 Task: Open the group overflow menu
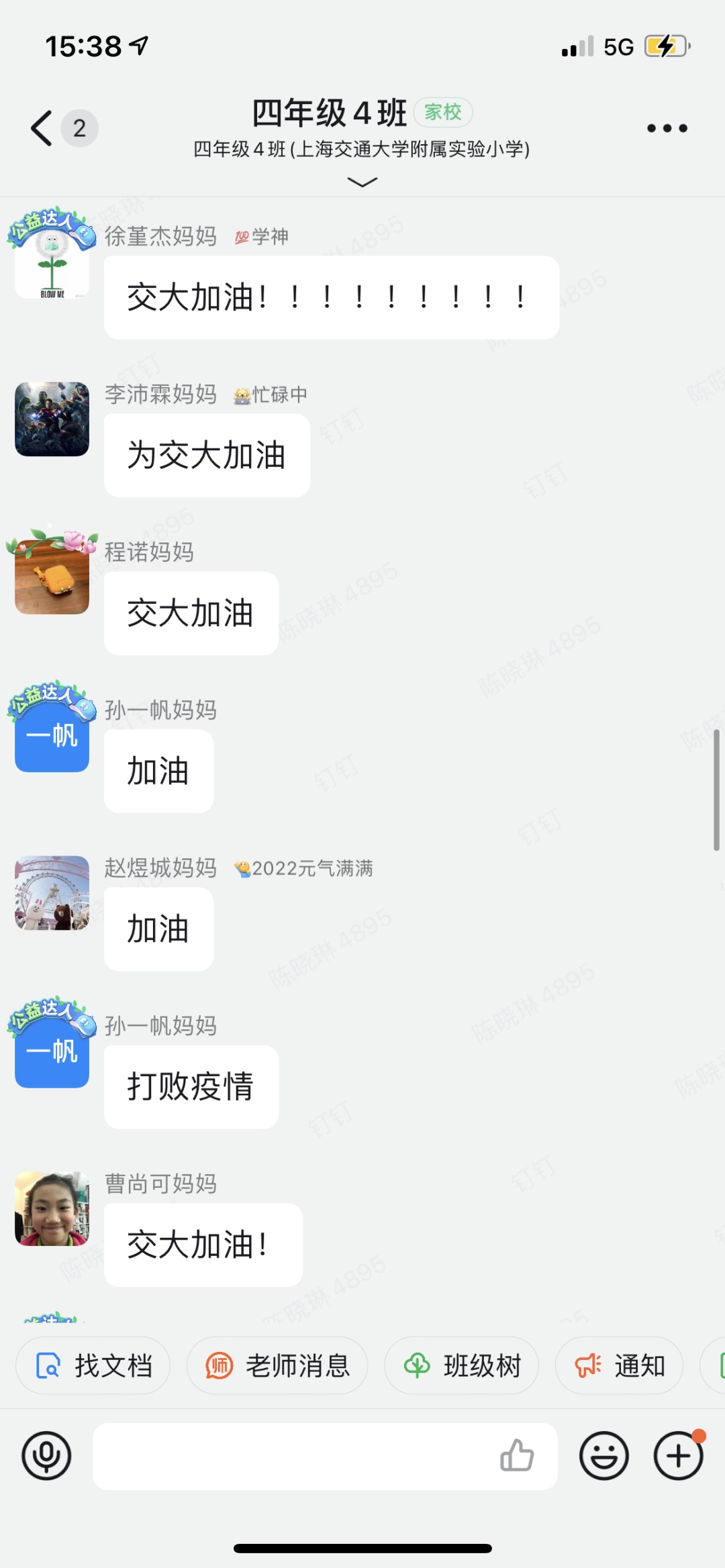click(x=667, y=128)
